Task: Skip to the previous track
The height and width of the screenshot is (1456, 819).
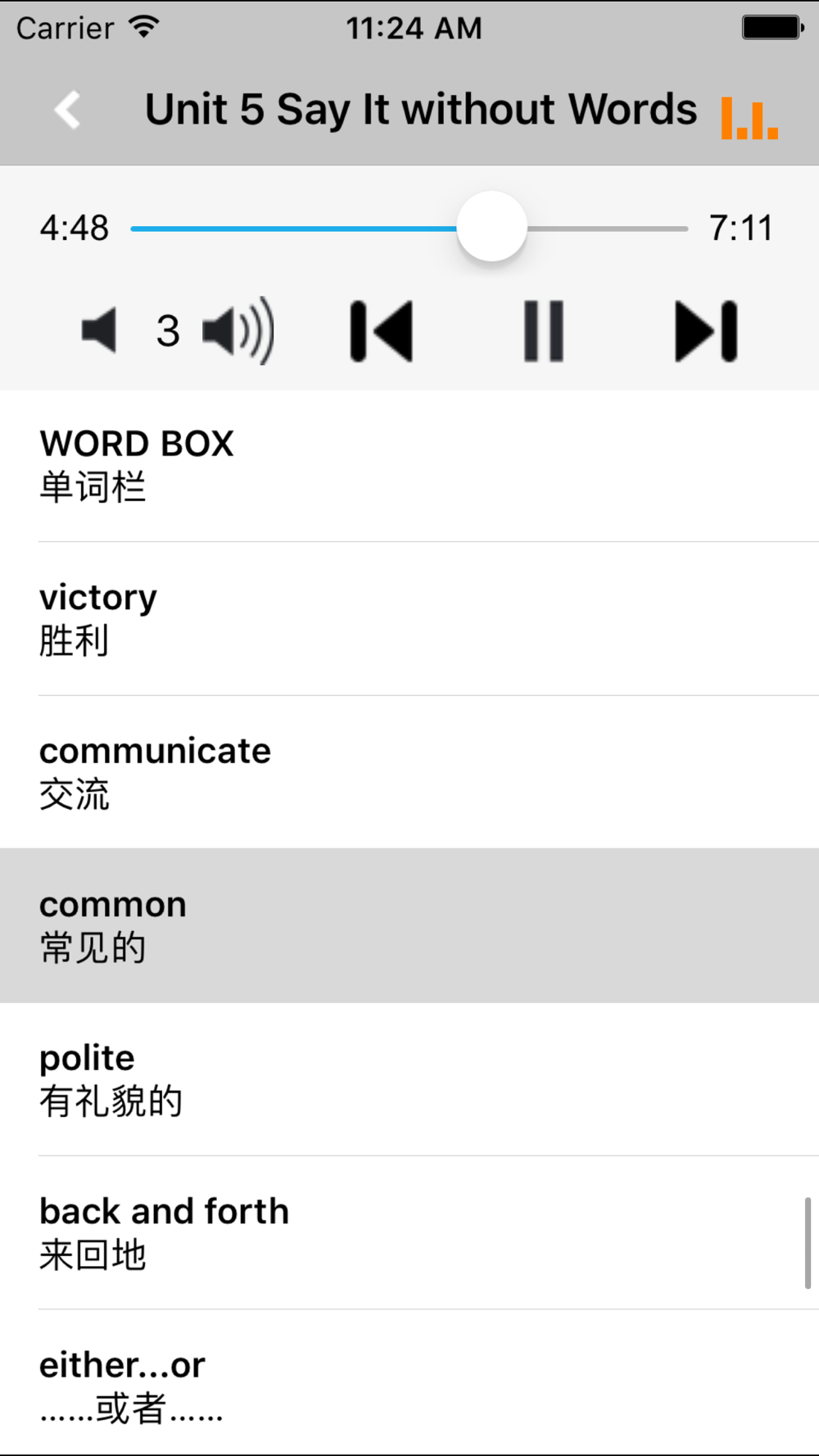Action: click(x=382, y=331)
